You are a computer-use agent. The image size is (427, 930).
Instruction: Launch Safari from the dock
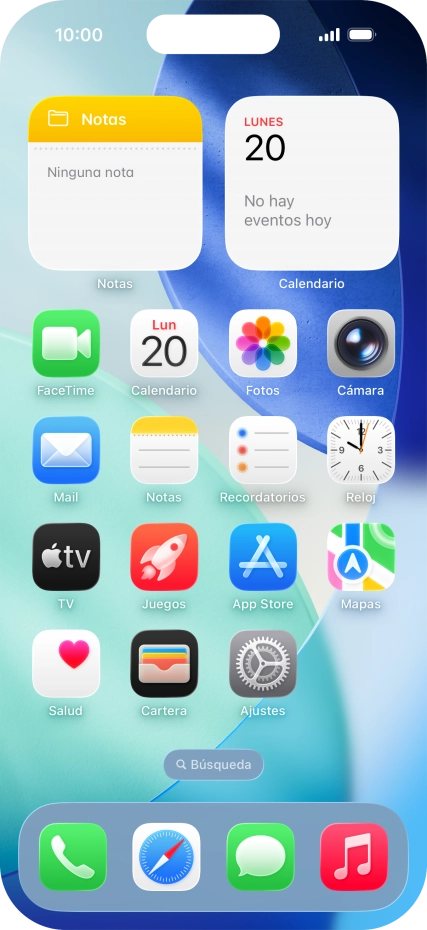[166, 857]
